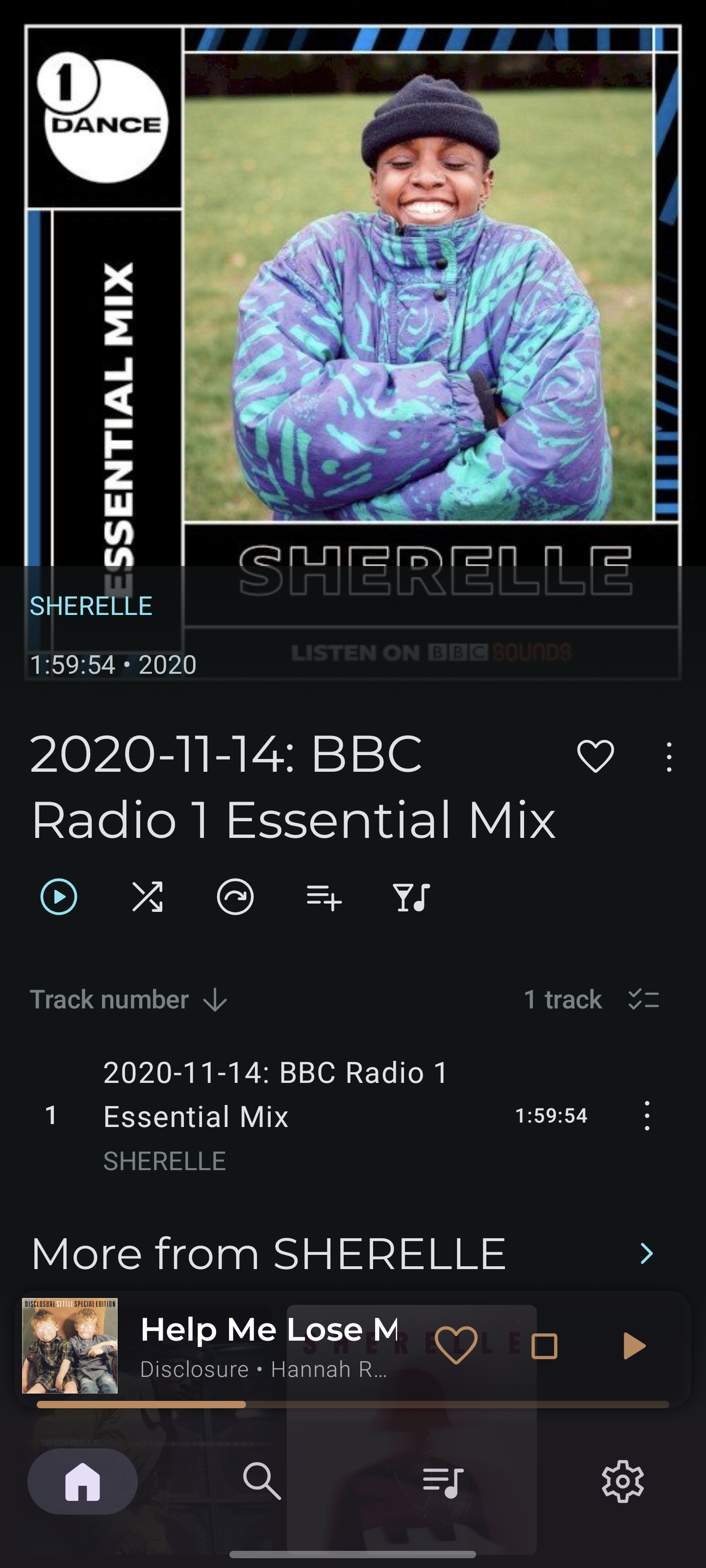Screen dimensions: 706x1568
Task: Open the track filter icon
Action: point(412,897)
